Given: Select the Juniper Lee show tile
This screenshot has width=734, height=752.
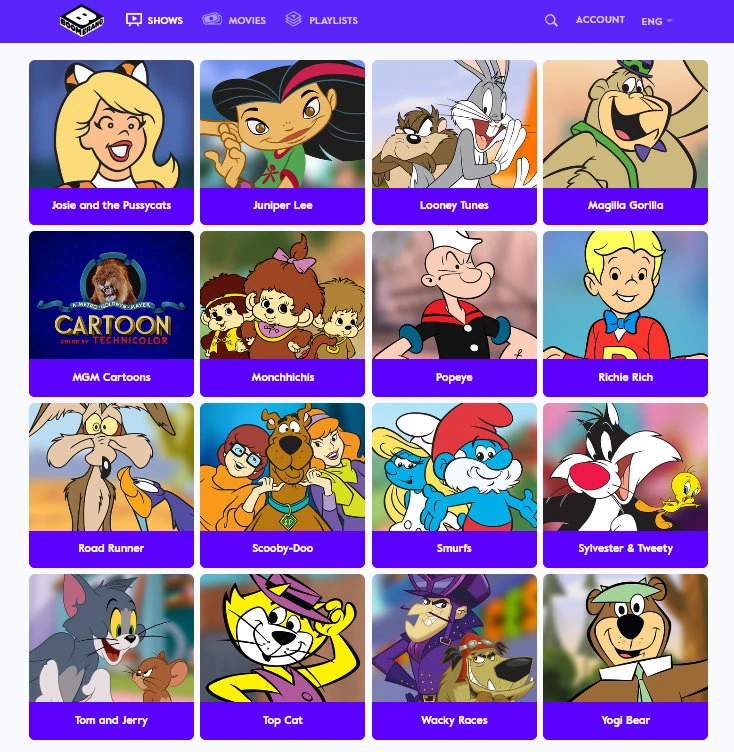Looking at the screenshot, I should point(283,142).
